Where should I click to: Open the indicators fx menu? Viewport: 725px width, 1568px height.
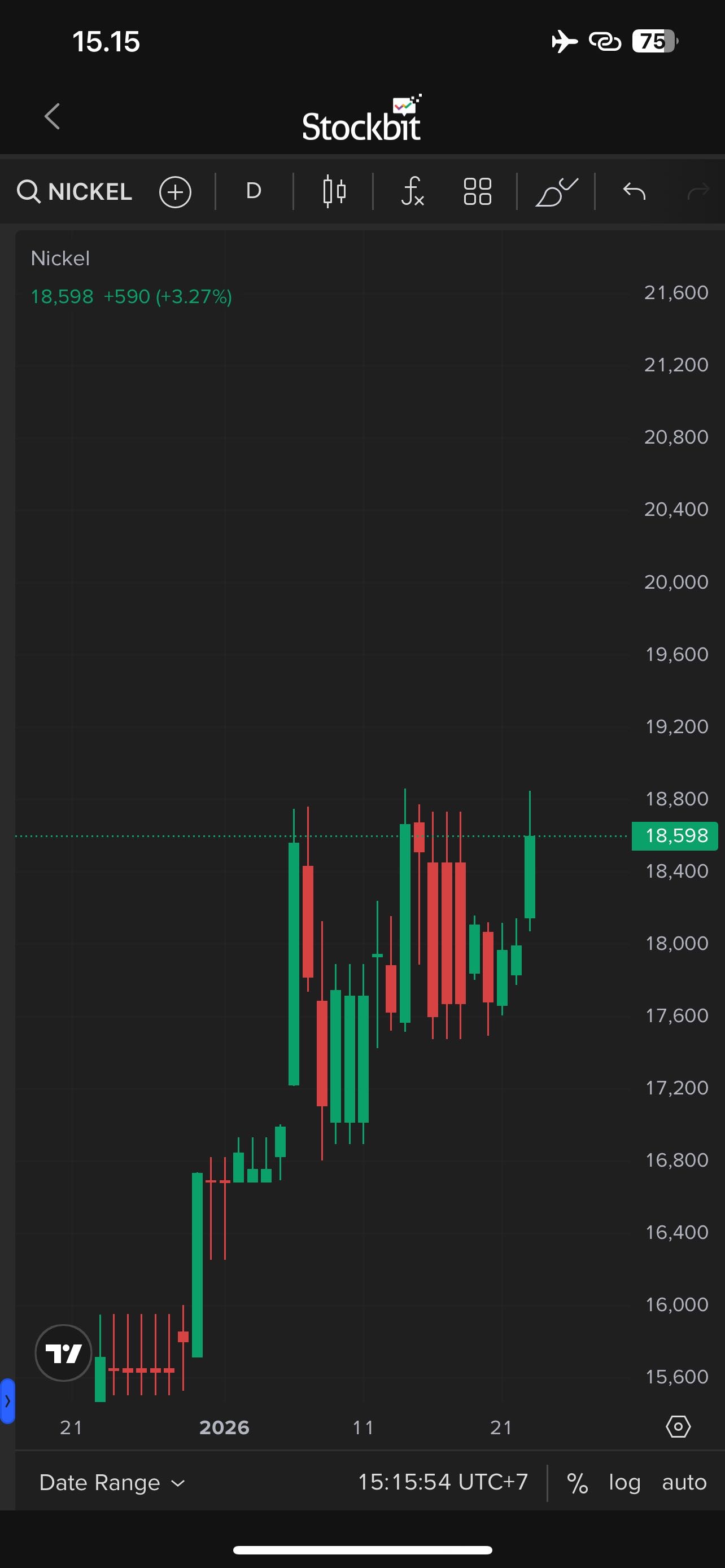pyautogui.click(x=412, y=192)
